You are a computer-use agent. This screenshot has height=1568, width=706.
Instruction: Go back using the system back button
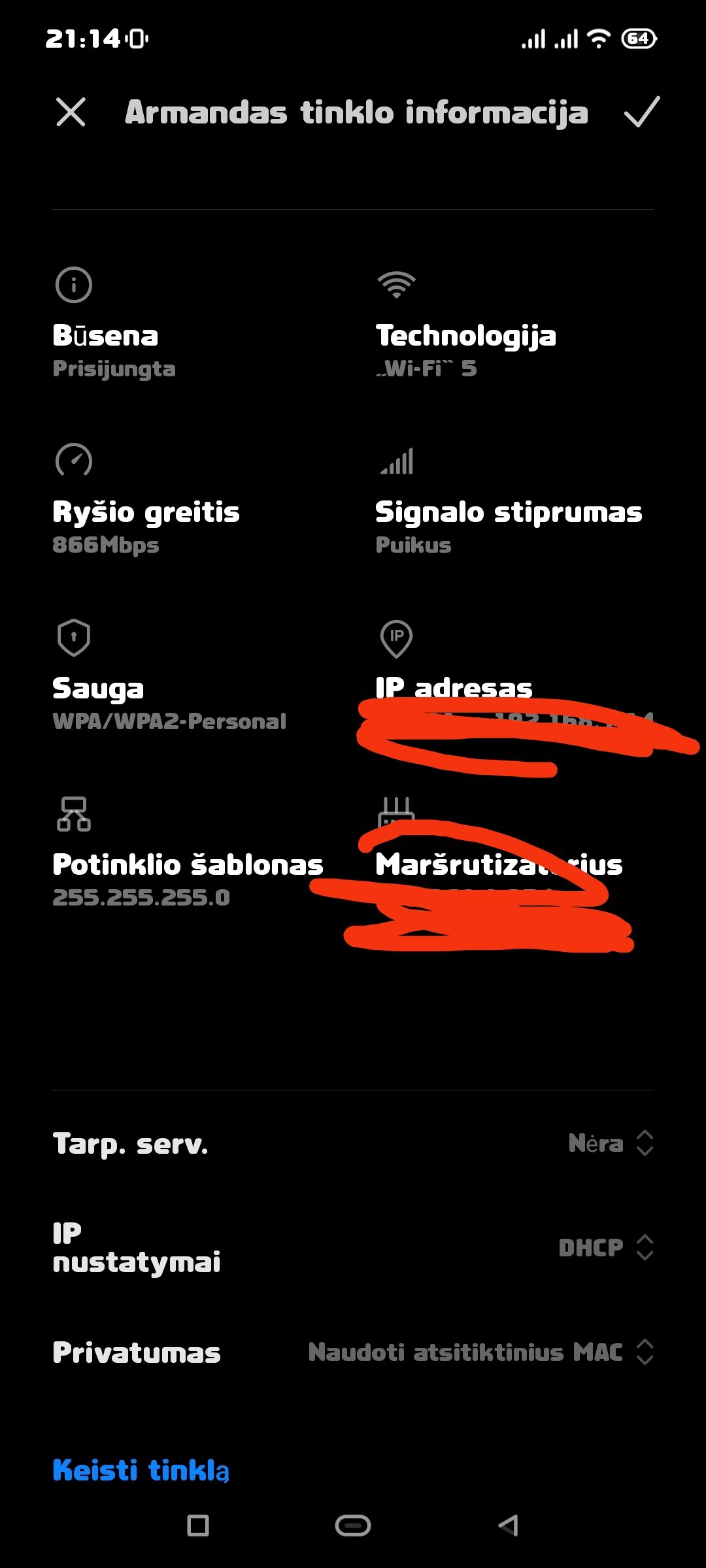[x=509, y=1526]
